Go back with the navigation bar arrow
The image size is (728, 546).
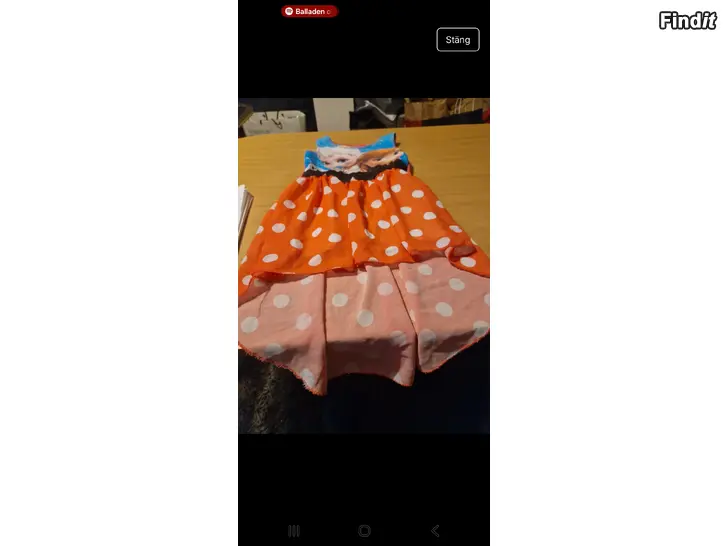(x=434, y=531)
